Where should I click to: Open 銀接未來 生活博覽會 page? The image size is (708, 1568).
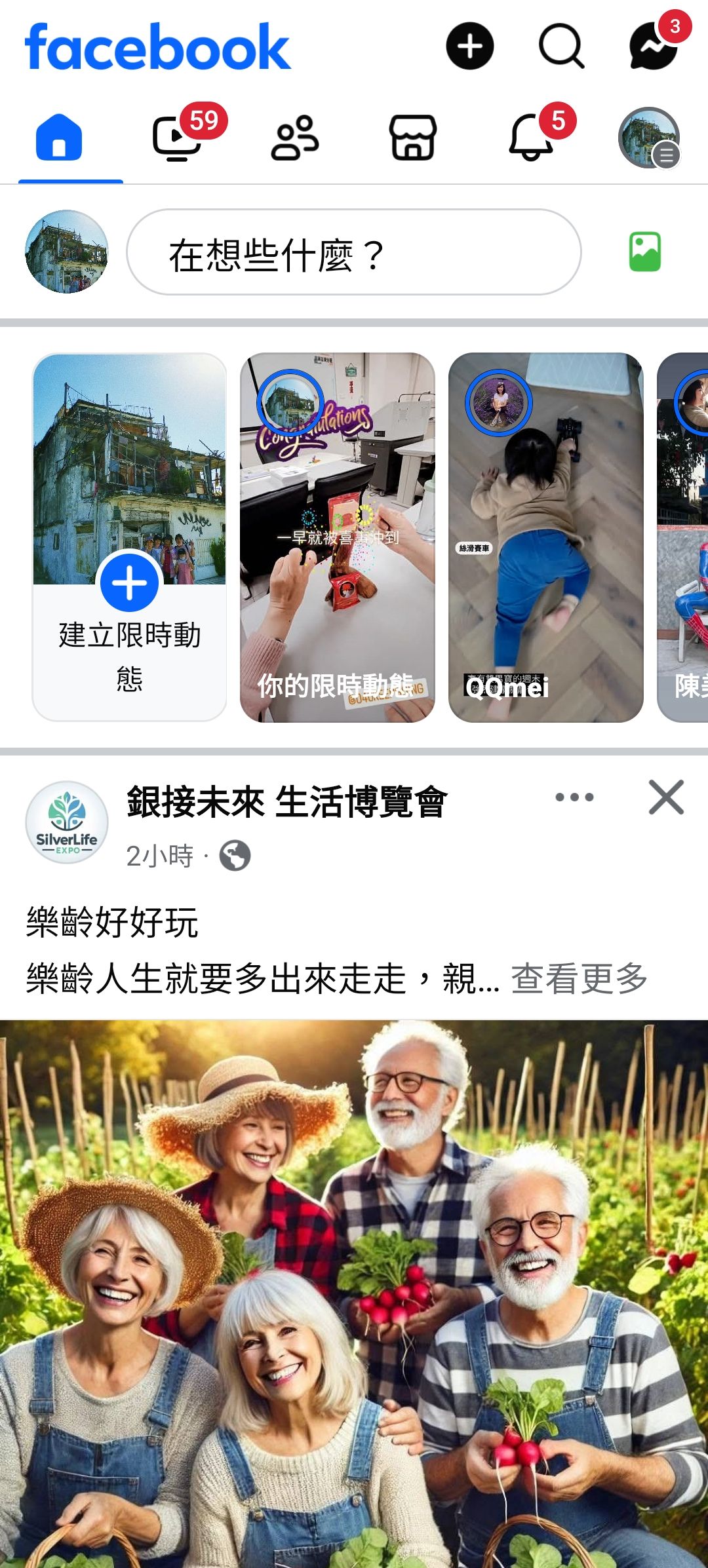(x=286, y=801)
